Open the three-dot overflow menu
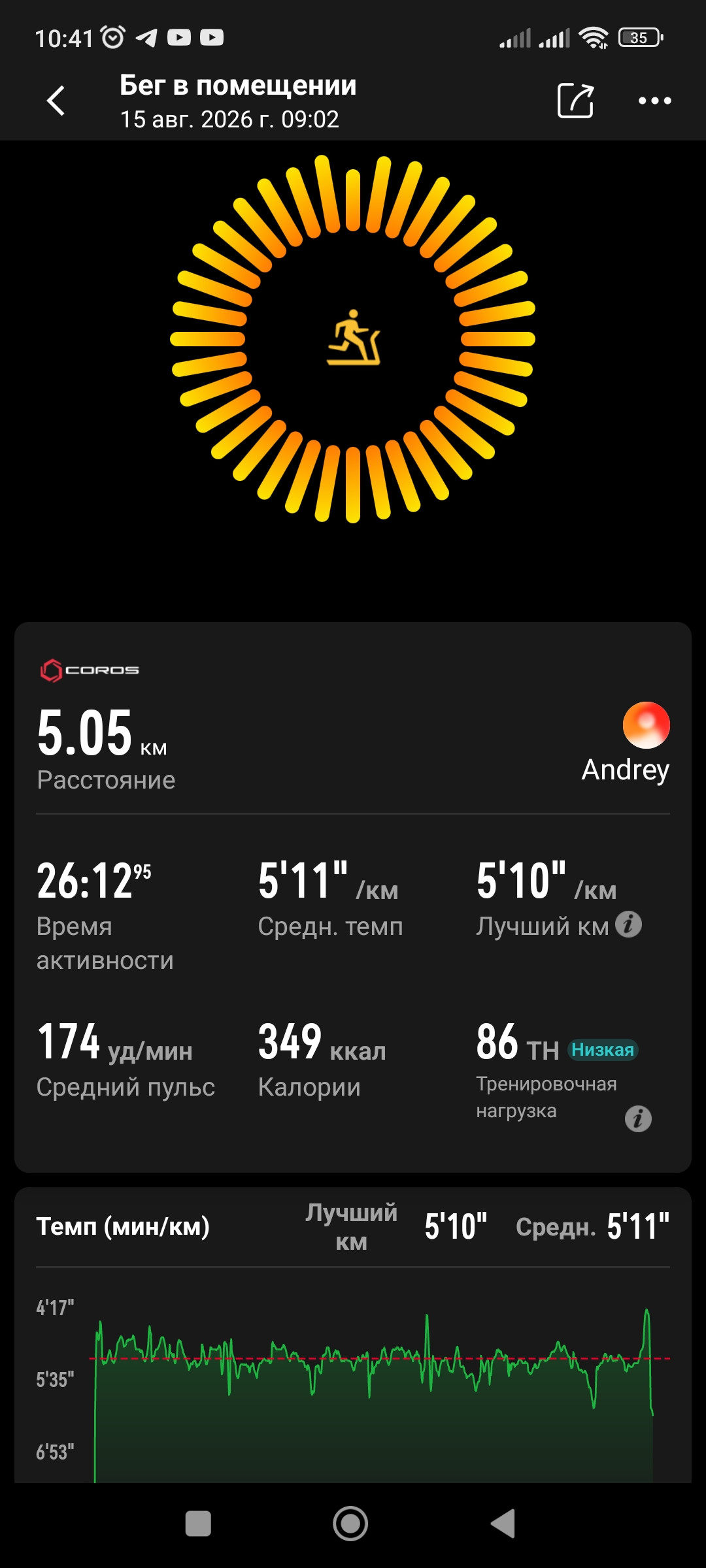 tap(654, 101)
